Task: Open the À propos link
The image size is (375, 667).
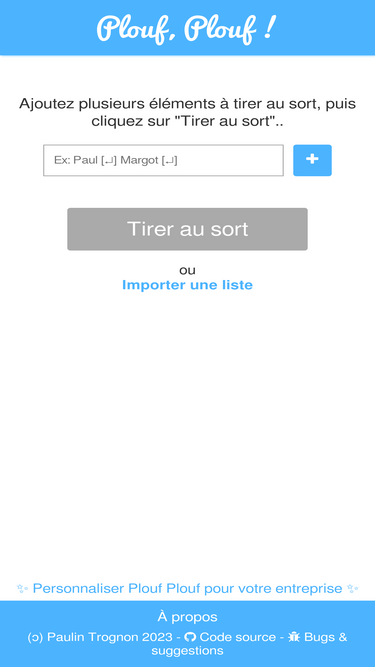Action: 188,617
